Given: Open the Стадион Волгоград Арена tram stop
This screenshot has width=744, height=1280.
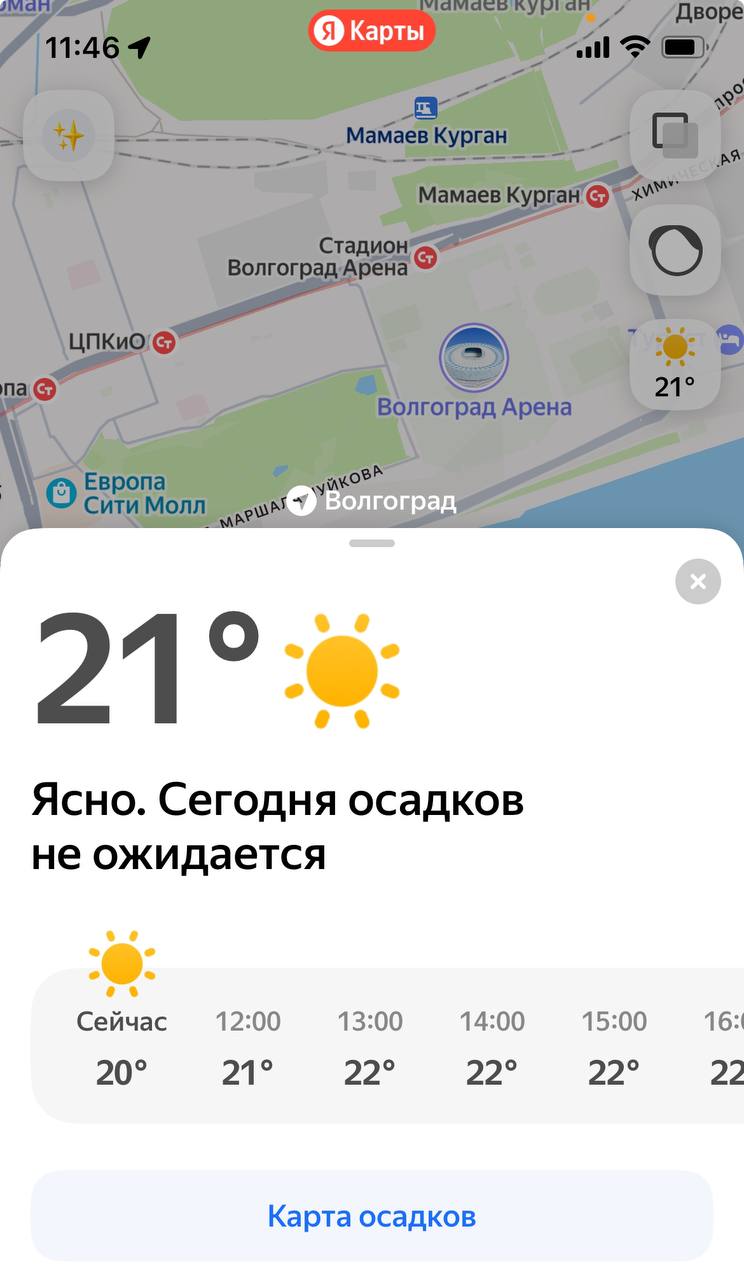Looking at the screenshot, I should (426, 258).
